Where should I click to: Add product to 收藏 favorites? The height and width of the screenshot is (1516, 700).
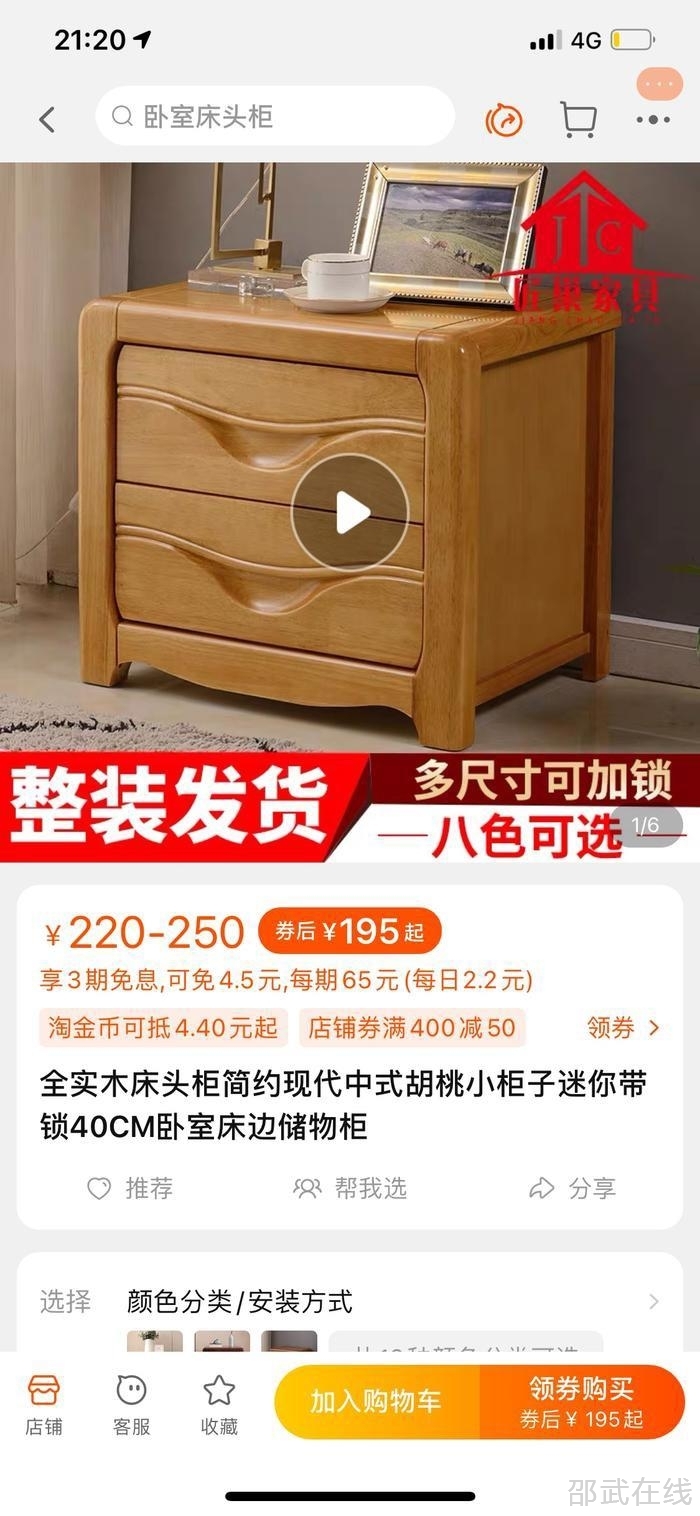[219, 1404]
